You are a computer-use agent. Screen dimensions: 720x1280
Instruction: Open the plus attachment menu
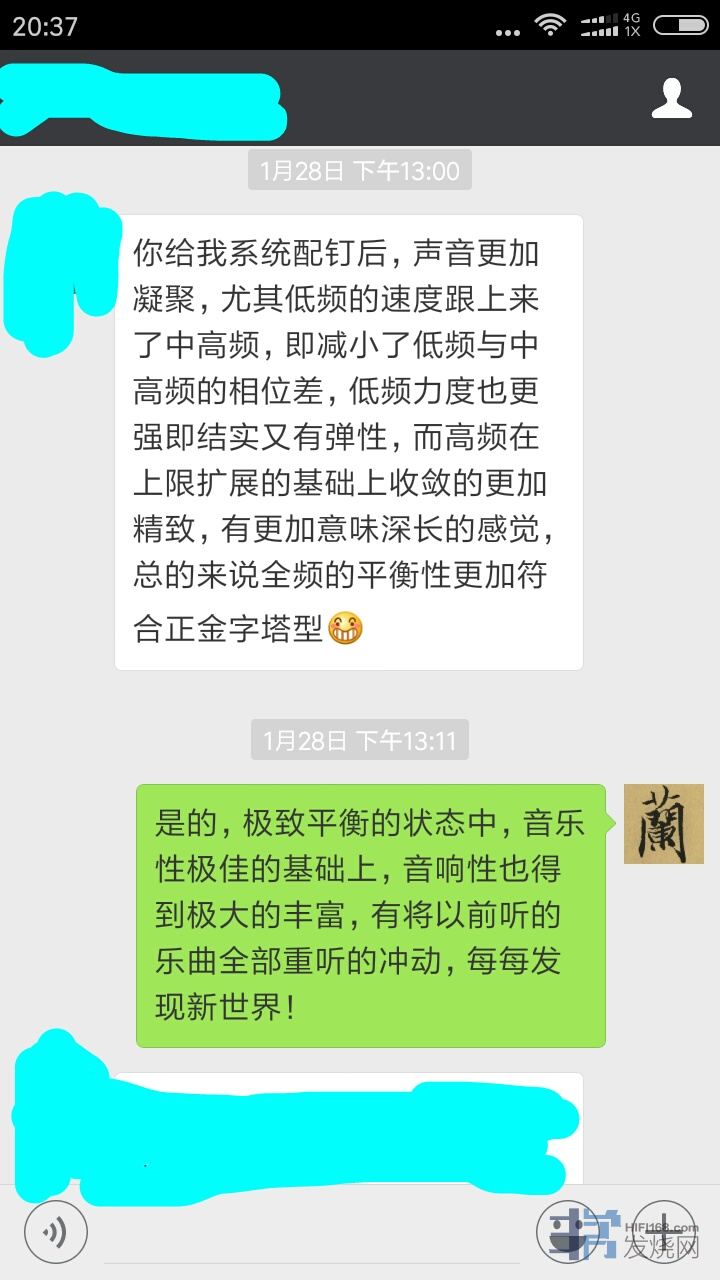coord(664,1230)
